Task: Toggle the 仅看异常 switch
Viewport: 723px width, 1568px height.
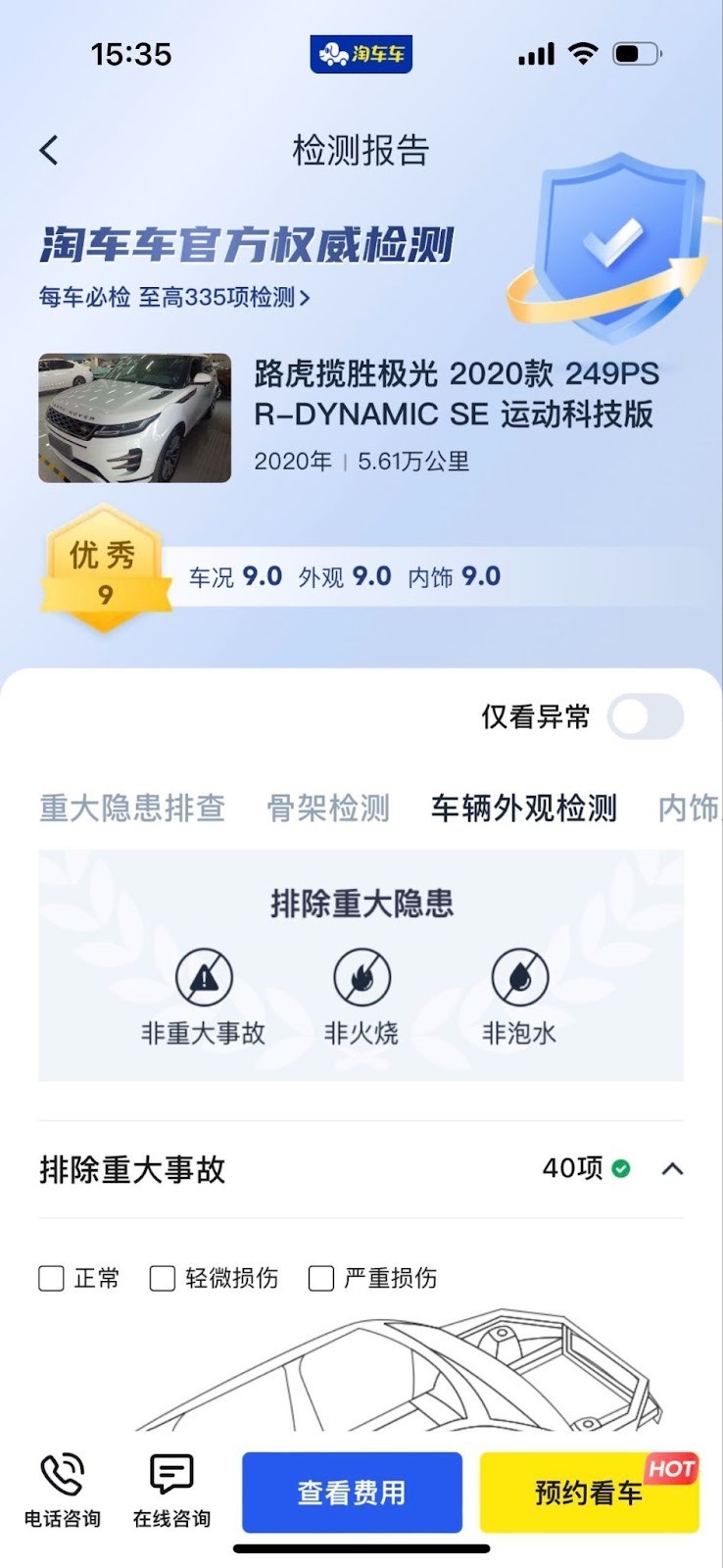Action: (x=645, y=716)
